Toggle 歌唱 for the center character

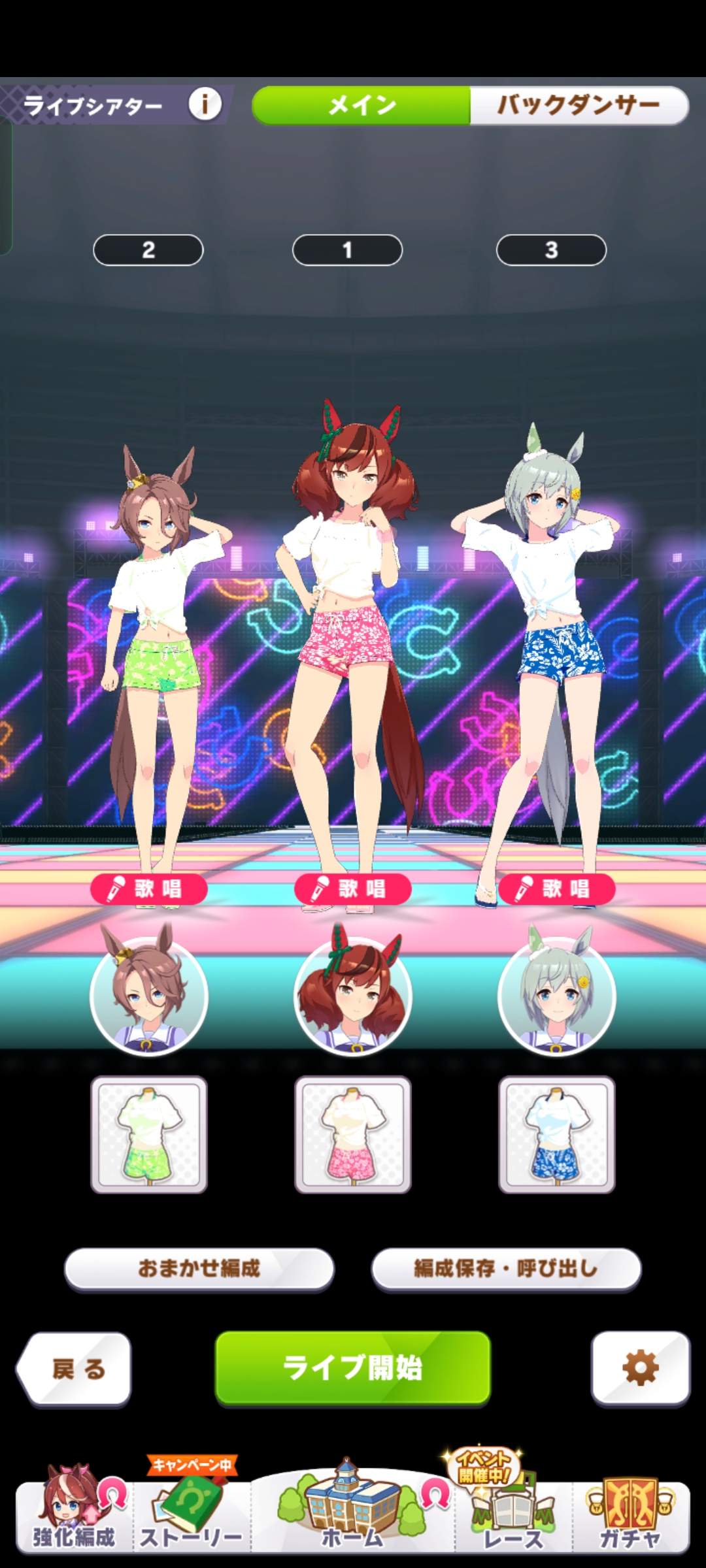pyautogui.click(x=353, y=889)
